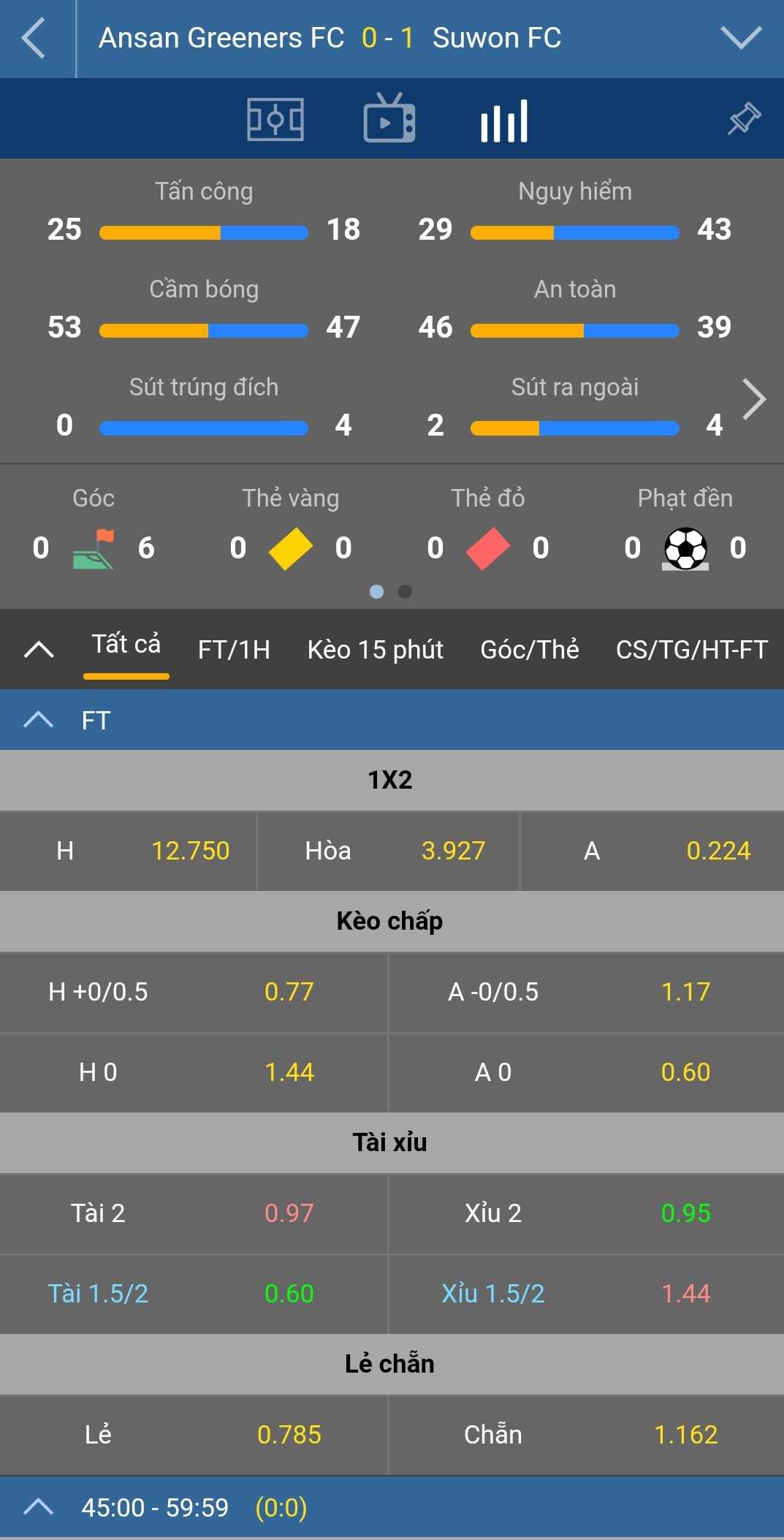Collapse the 45:00 - 59:59 section

pos(39,1507)
